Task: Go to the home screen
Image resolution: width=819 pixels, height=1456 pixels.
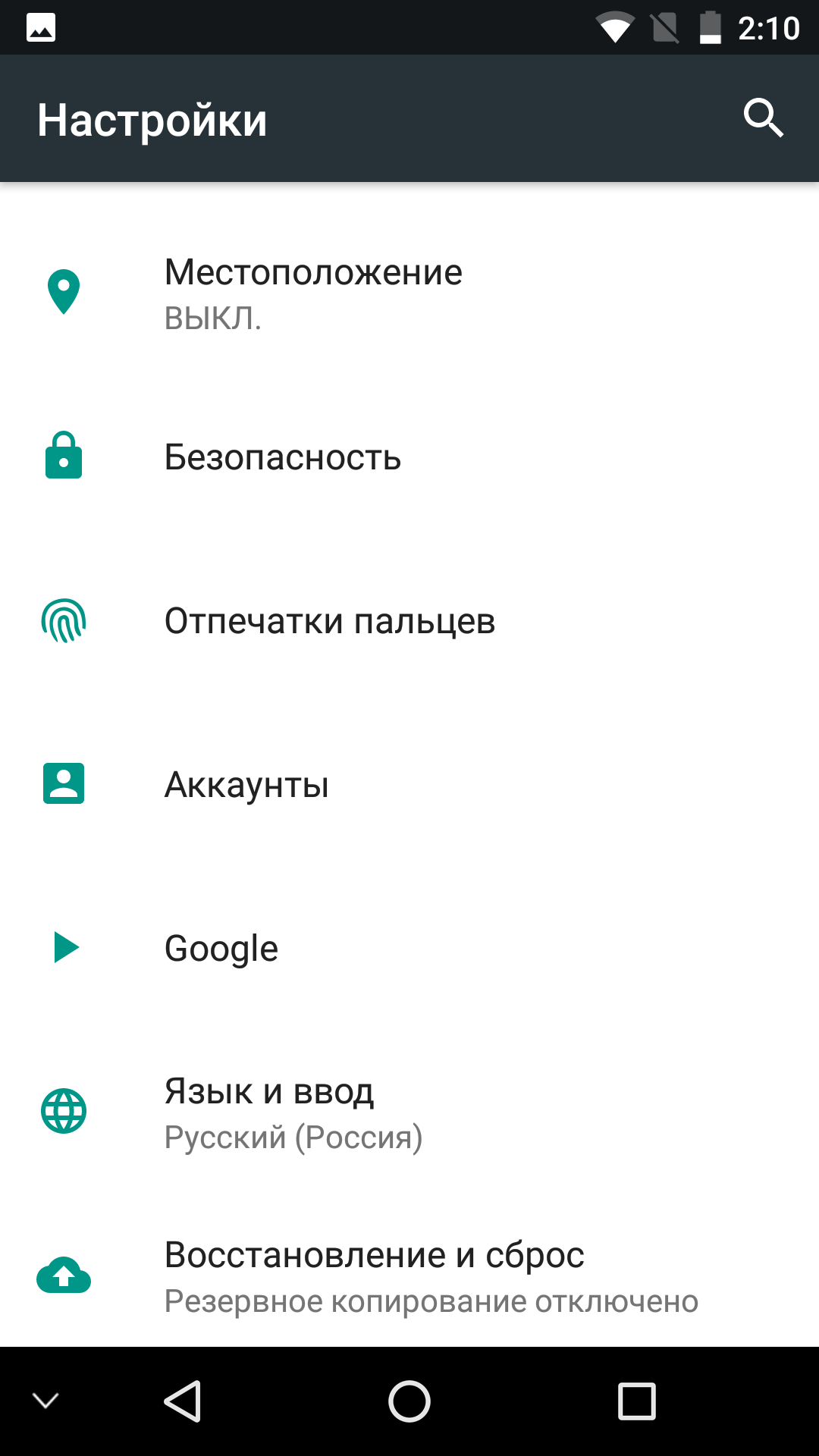Action: pos(409,1401)
